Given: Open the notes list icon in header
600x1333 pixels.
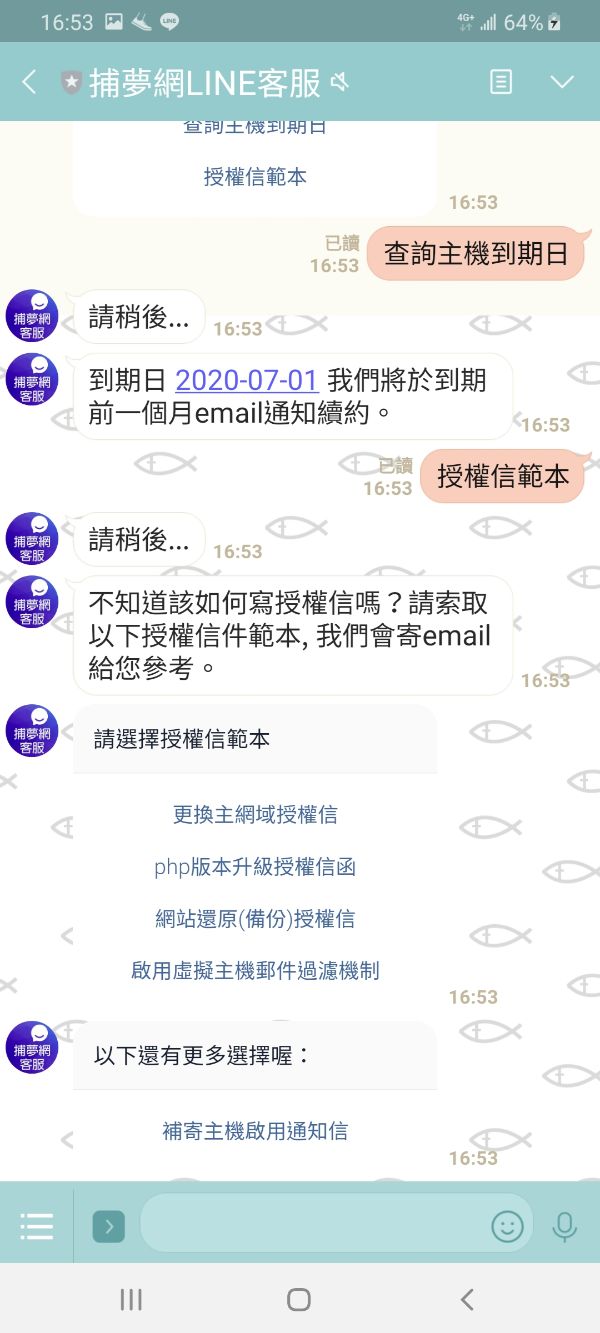Looking at the screenshot, I should pyautogui.click(x=501, y=82).
